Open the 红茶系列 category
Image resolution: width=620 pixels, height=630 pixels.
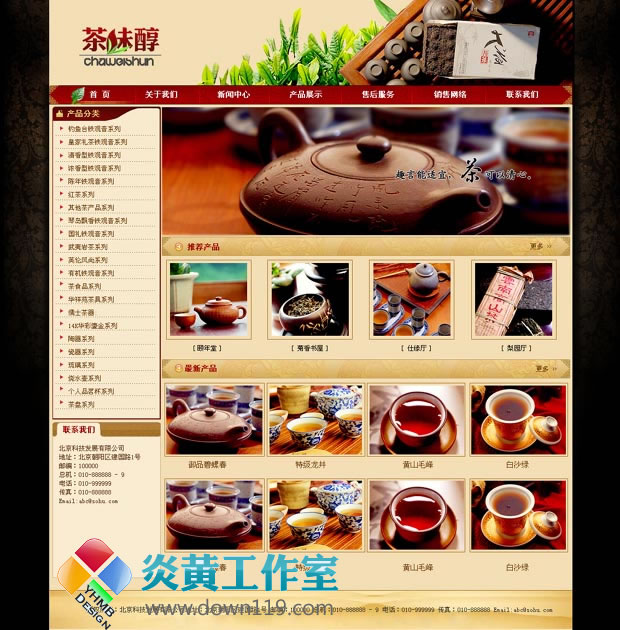pyautogui.click(x=81, y=194)
